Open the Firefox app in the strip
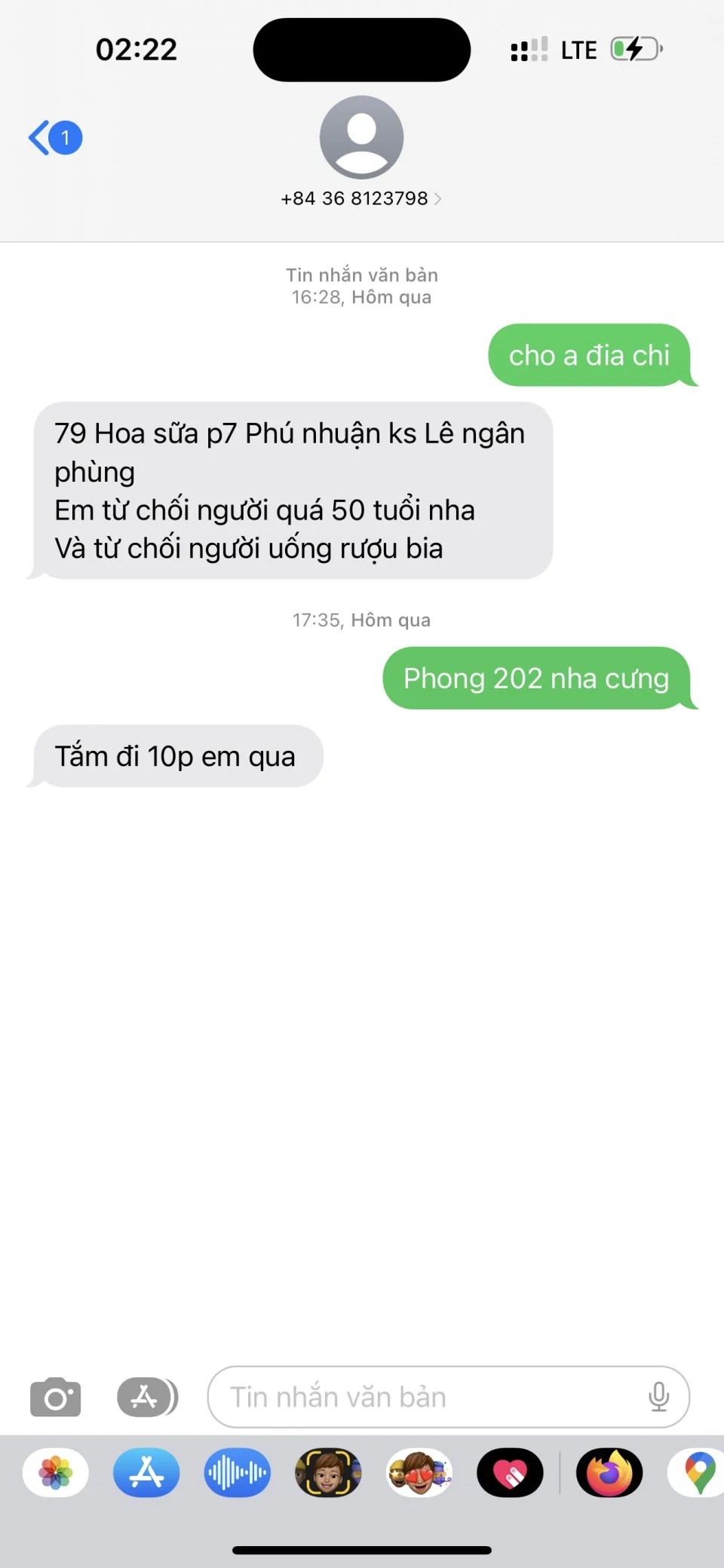 pyautogui.click(x=609, y=1472)
